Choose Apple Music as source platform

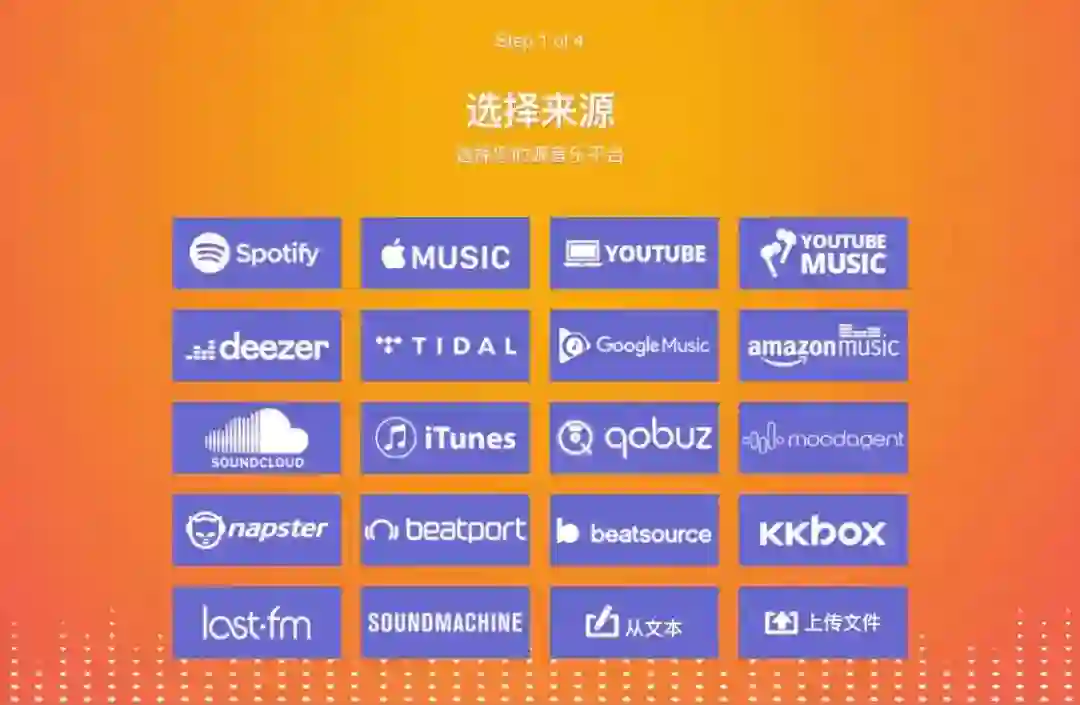pos(445,253)
